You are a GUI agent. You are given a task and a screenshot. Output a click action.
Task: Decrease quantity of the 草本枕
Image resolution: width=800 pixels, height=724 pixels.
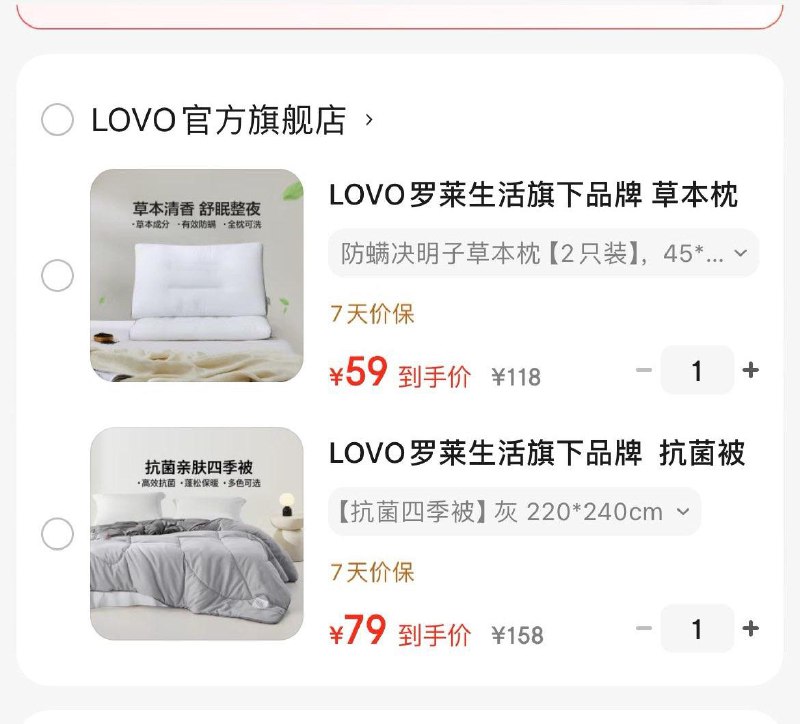(x=644, y=371)
